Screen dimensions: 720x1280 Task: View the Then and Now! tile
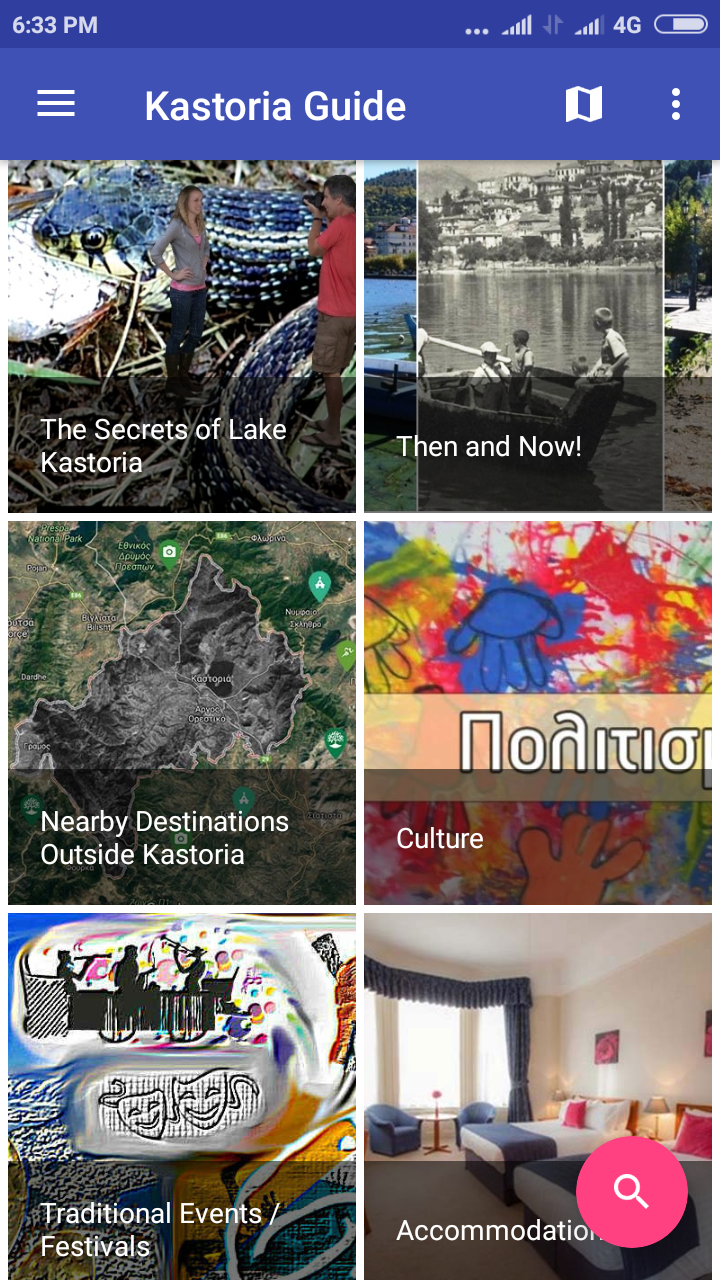click(x=538, y=337)
